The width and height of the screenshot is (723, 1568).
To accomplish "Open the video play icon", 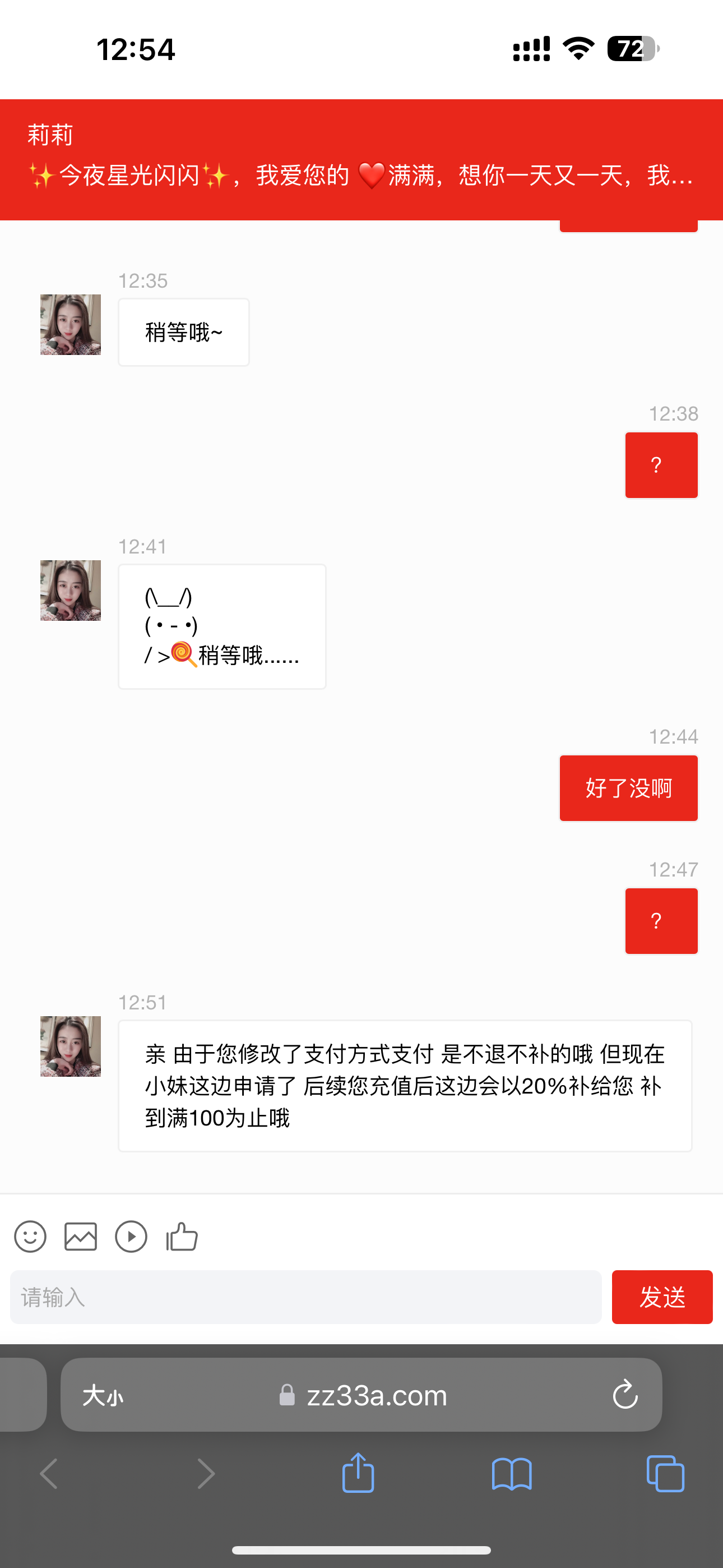I will pos(131,1236).
